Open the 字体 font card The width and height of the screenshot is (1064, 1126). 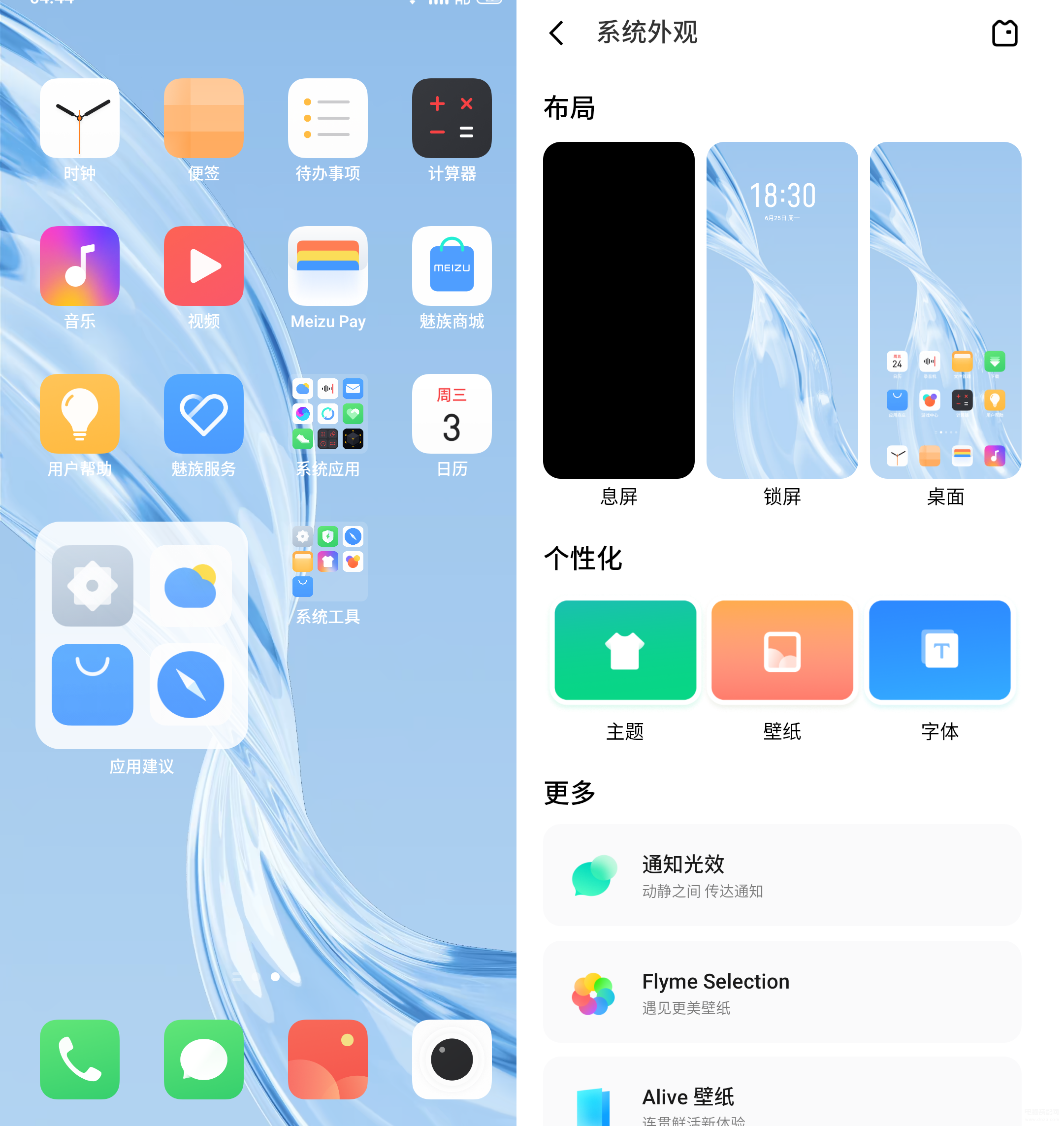[x=939, y=650]
